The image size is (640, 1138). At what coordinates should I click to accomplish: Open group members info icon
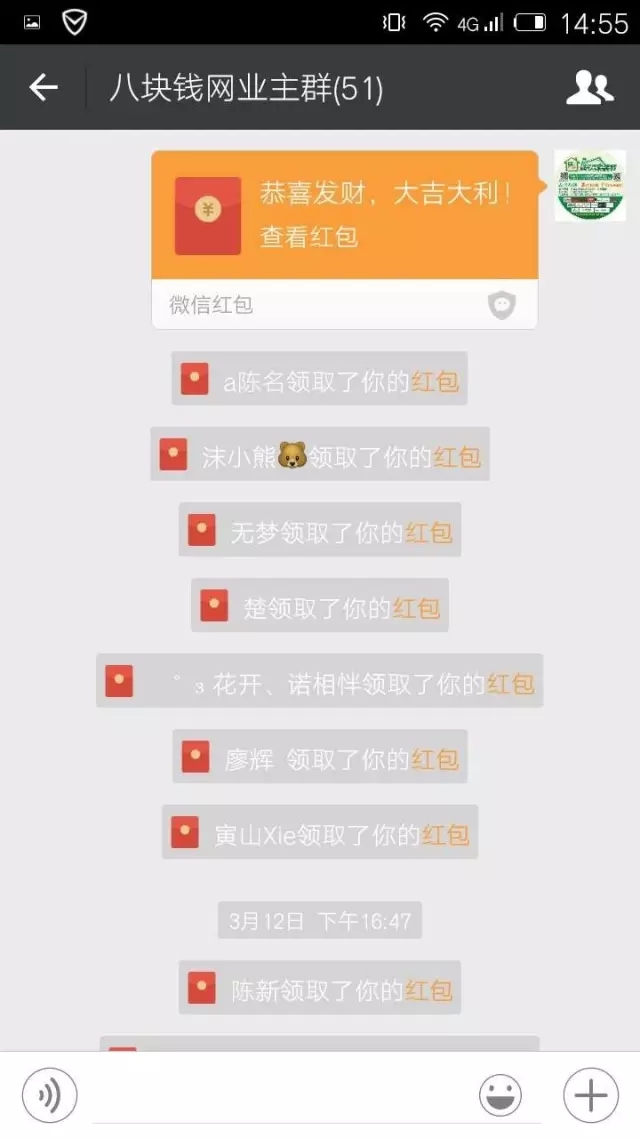pyautogui.click(x=589, y=88)
